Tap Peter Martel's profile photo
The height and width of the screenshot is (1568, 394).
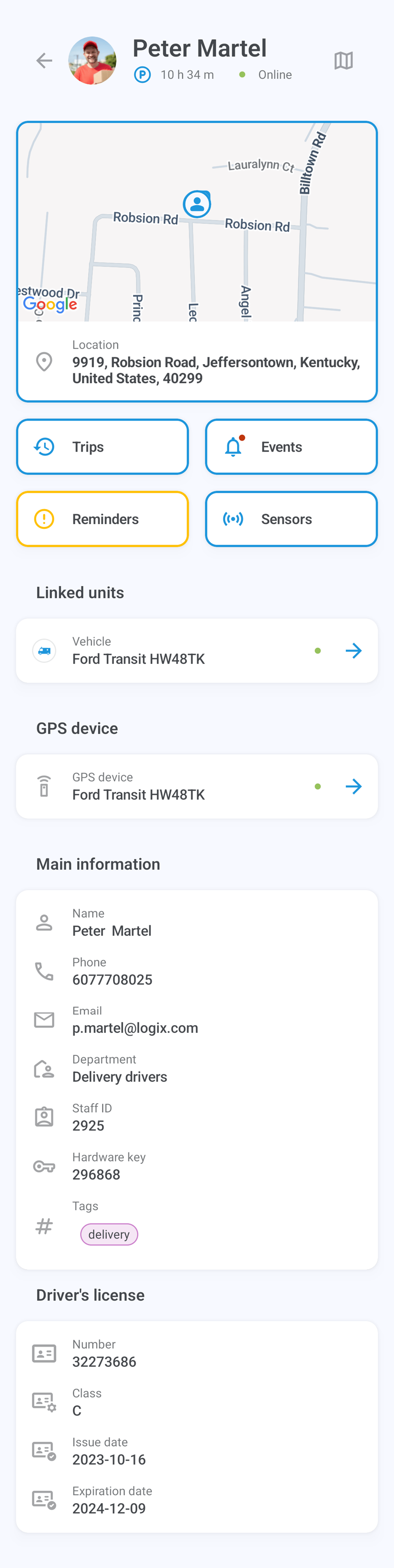pos(93,61)
